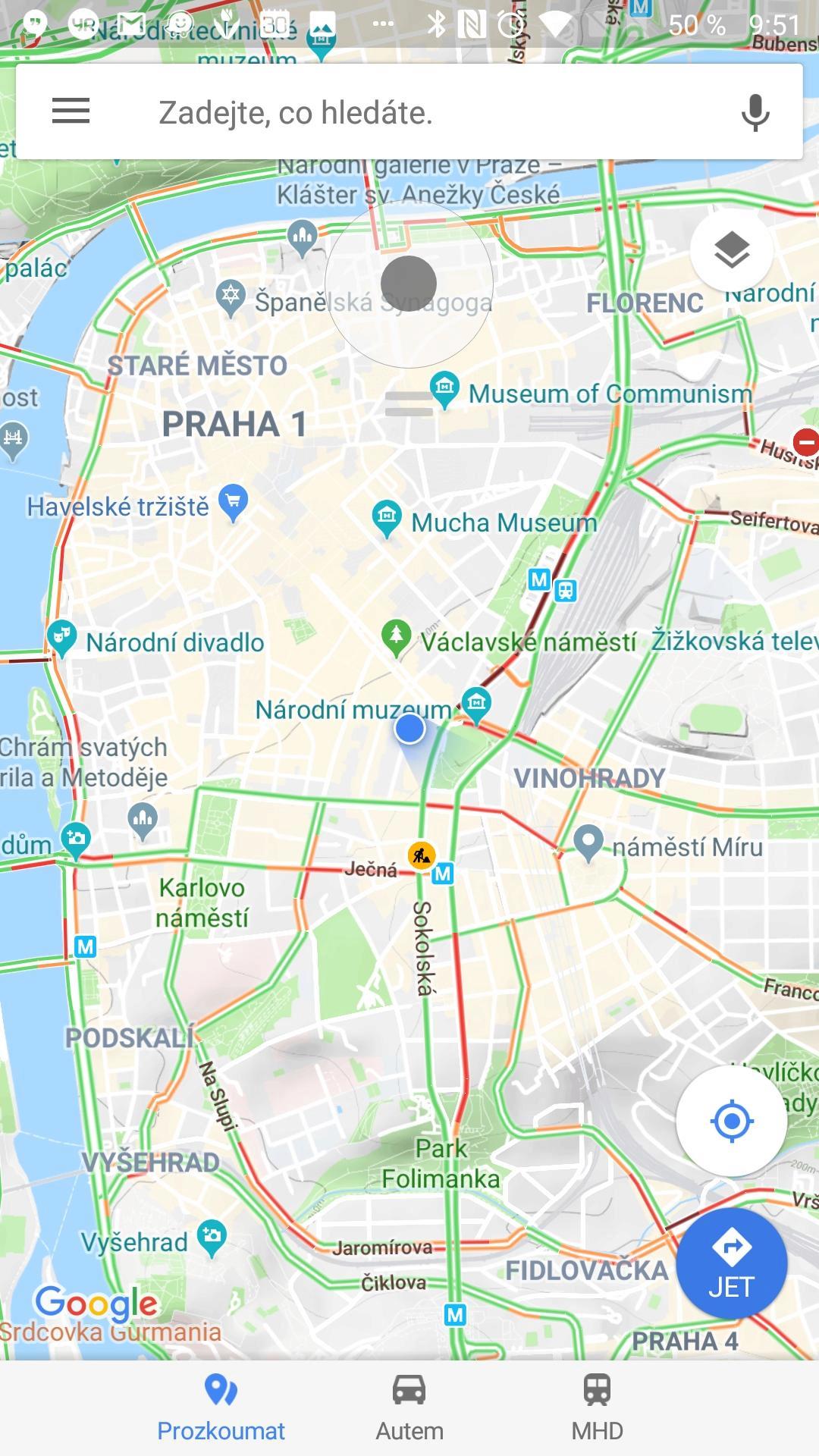This screenshot has width=819, height=1456.
Task: Switch to the MHD tab
Action: coord(598,1408)
